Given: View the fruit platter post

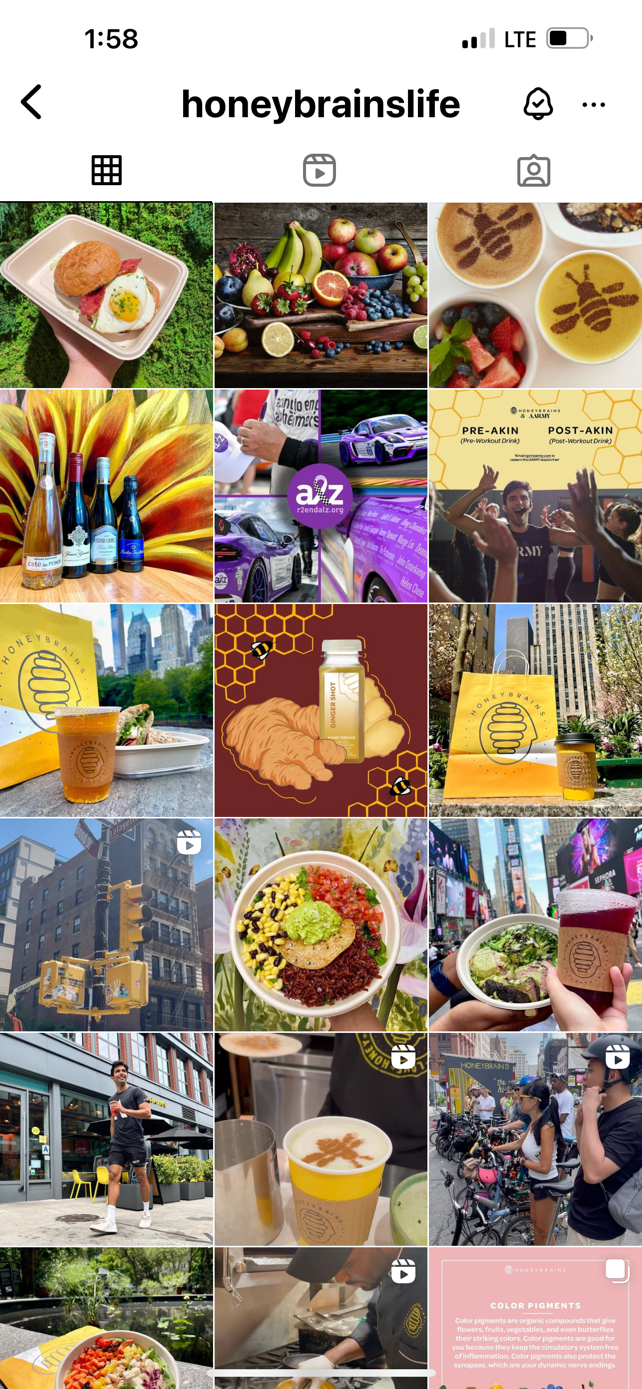Looking at the screenshot, I should [x=321, y=295].
